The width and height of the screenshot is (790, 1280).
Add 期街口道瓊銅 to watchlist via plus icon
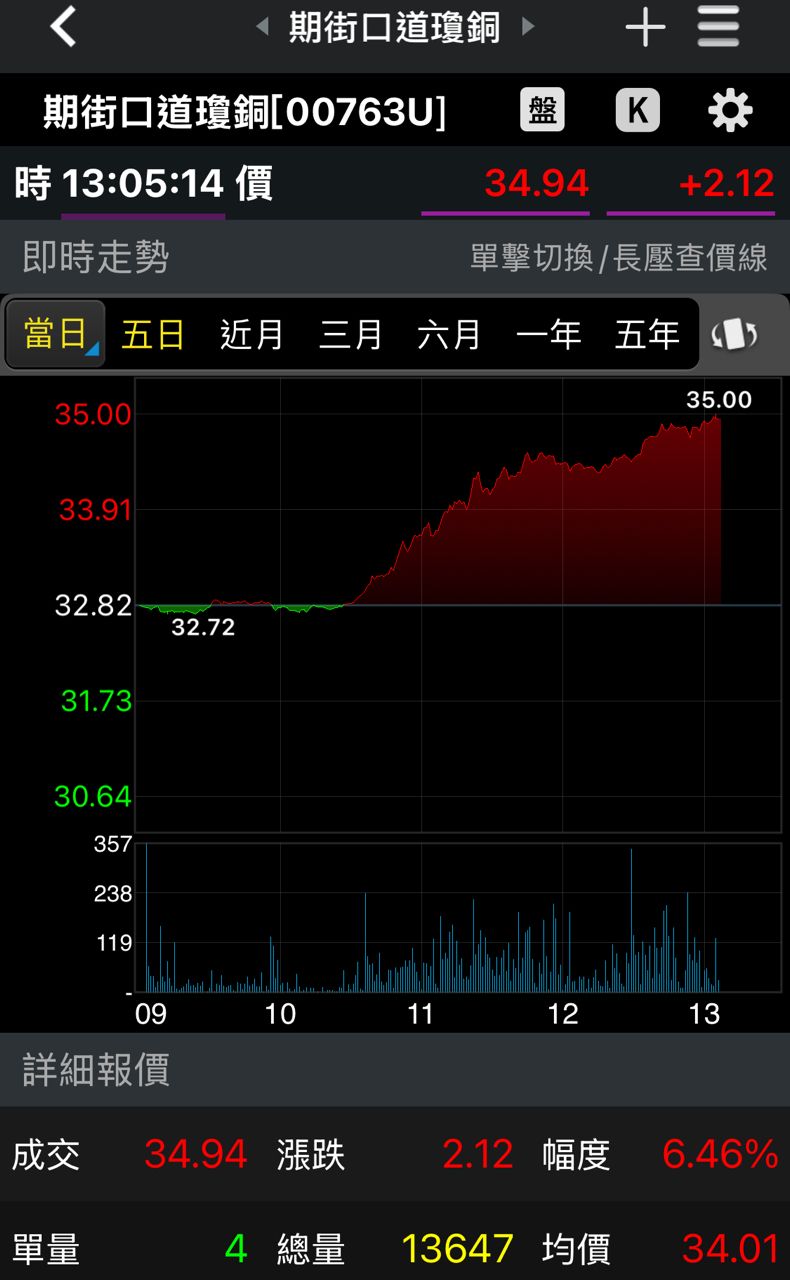[645, 26]
